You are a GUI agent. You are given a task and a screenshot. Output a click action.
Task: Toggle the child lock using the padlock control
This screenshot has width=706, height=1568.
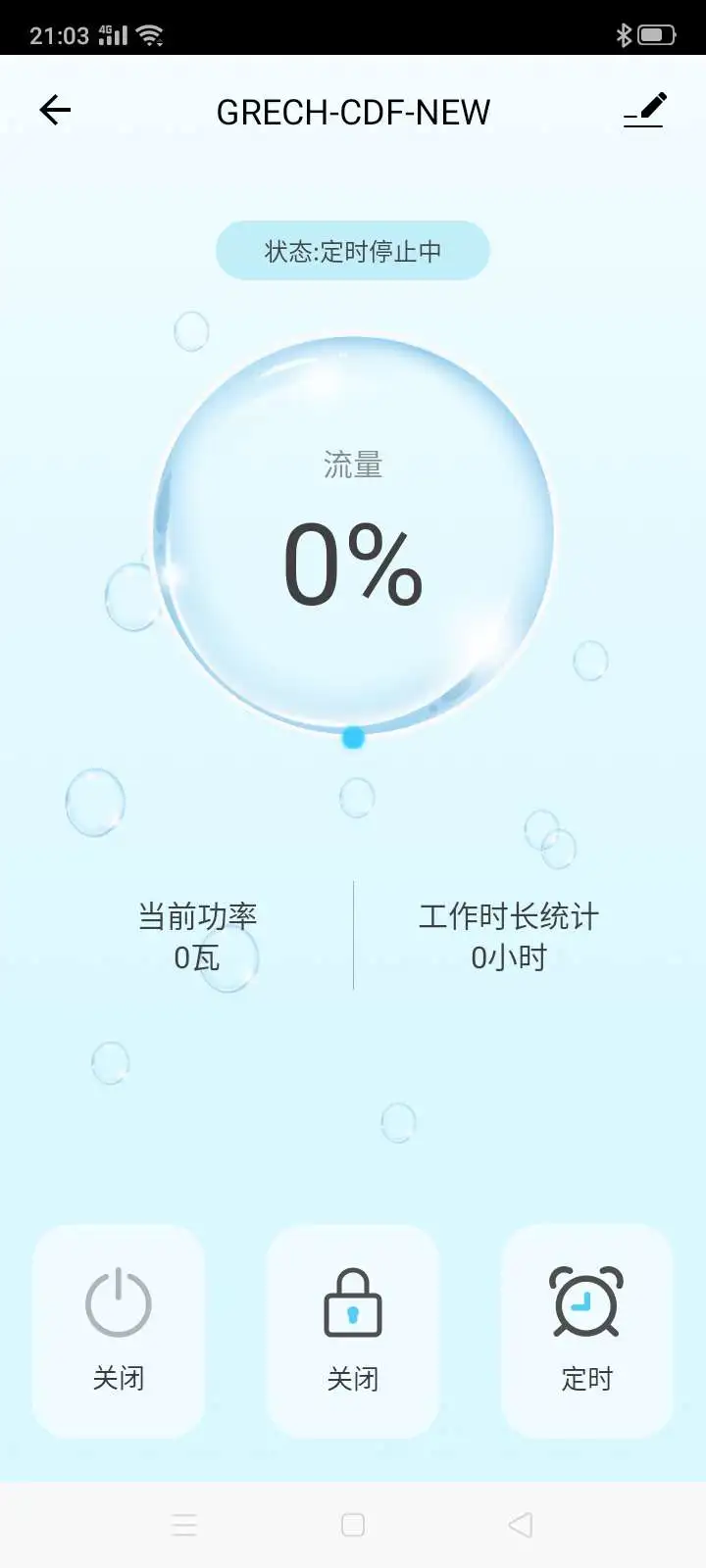tap(352, 1331)
